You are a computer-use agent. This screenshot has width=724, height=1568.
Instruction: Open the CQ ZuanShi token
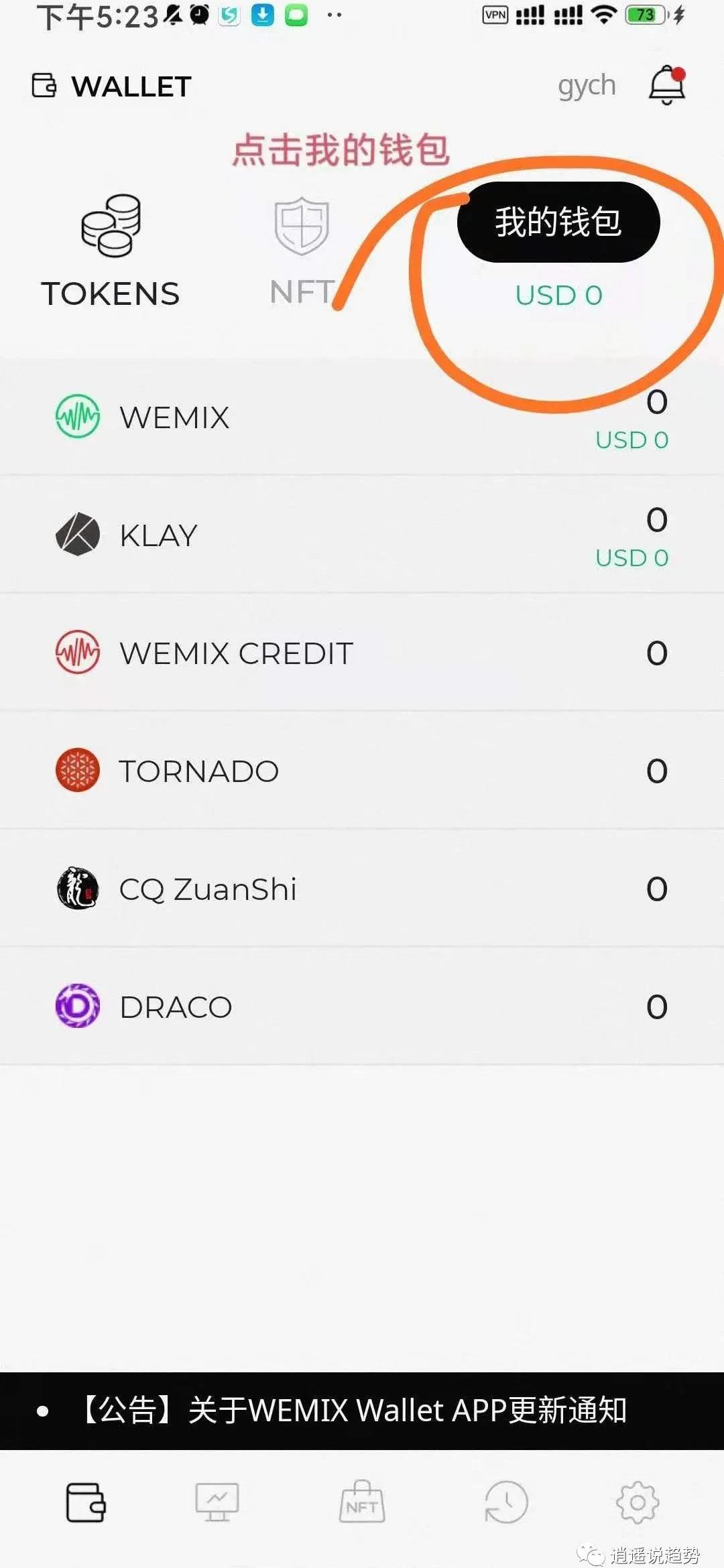coord(362,889)
